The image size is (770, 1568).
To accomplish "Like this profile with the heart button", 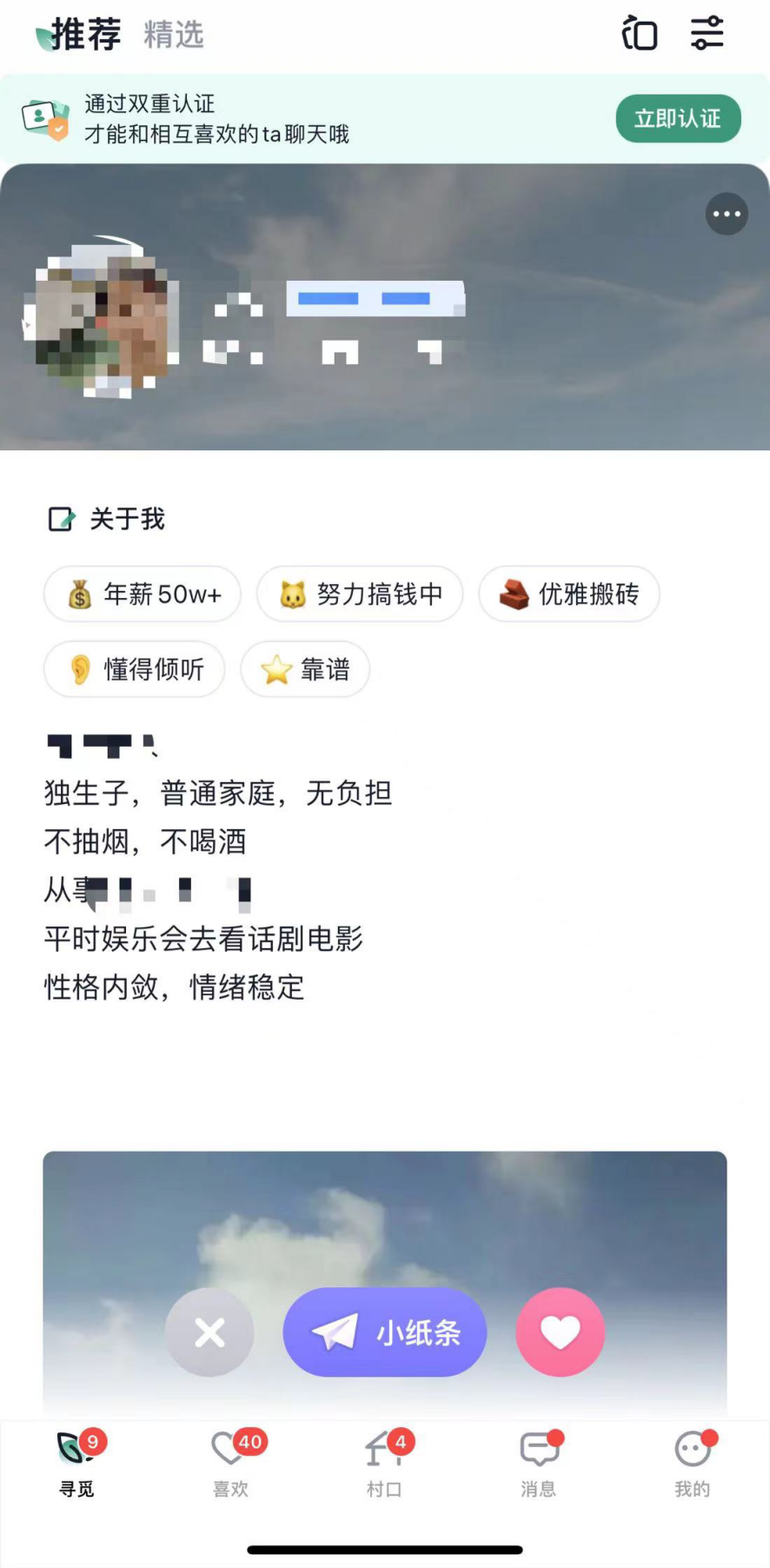I will click(x=560, y=1332).
